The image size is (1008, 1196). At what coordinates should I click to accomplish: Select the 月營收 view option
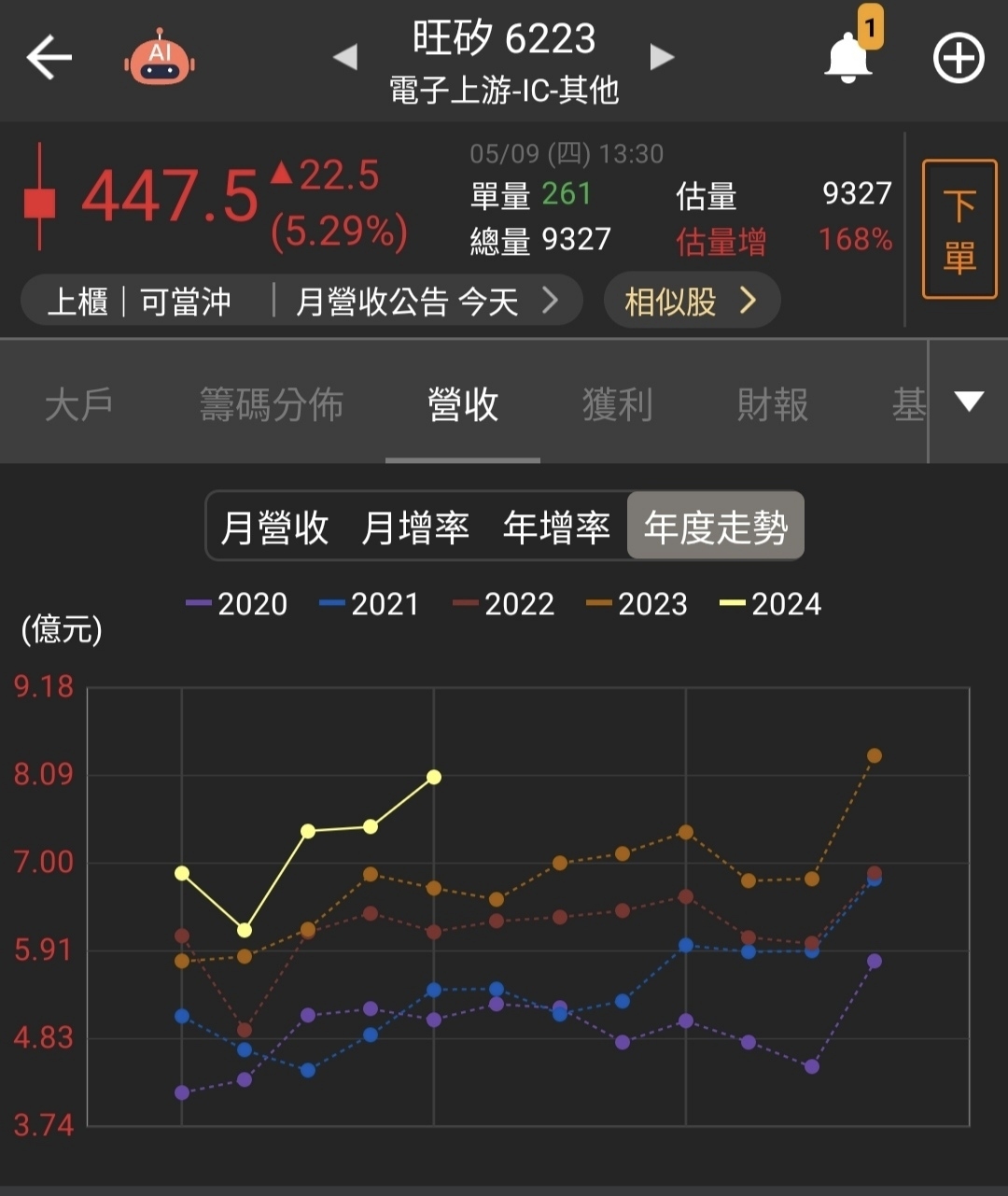(x=276, y=526)
